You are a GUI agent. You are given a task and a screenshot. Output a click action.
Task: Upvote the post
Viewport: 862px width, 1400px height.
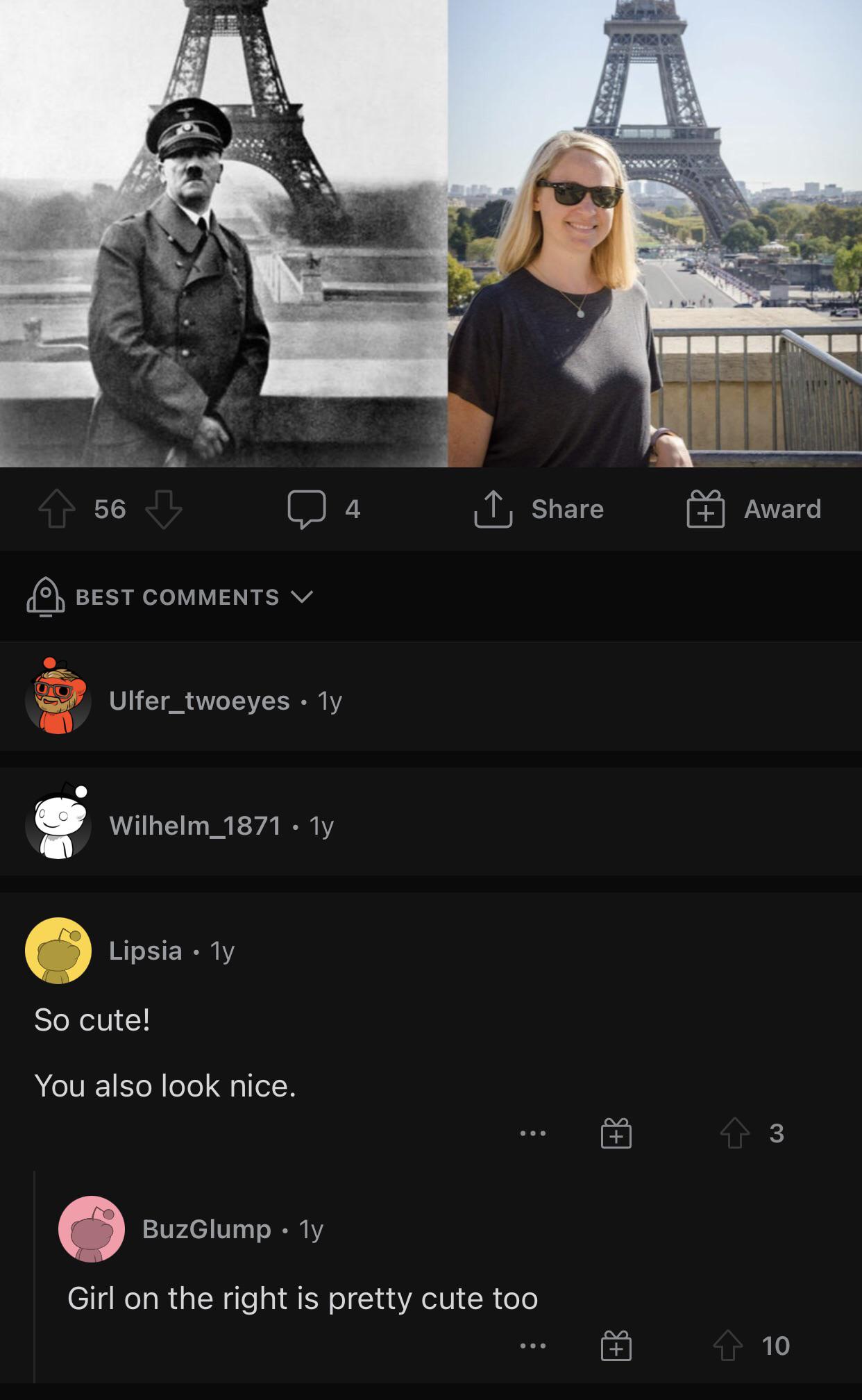click(57, 509)
